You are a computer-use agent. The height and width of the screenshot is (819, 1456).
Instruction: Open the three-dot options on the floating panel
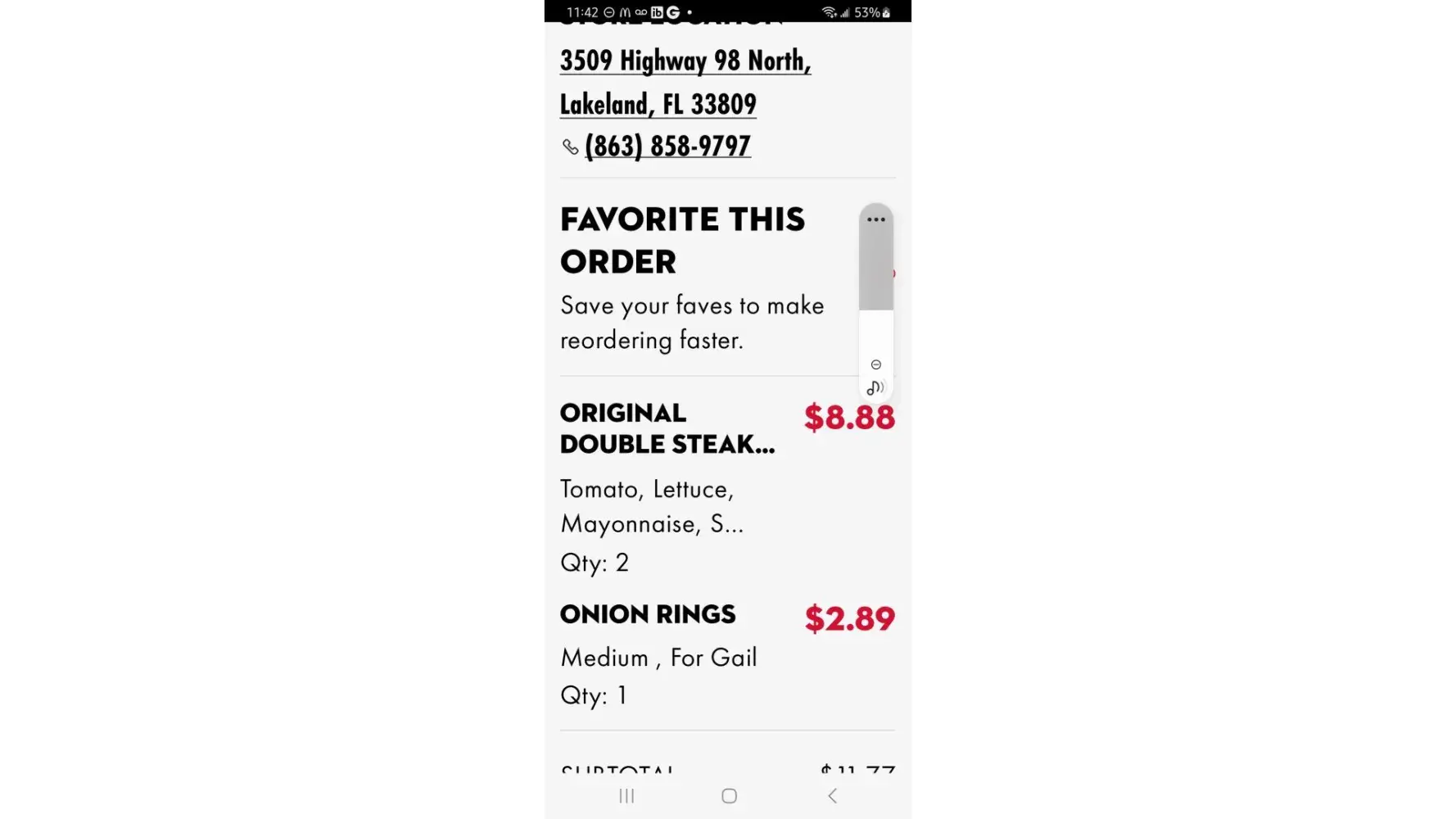875,219
